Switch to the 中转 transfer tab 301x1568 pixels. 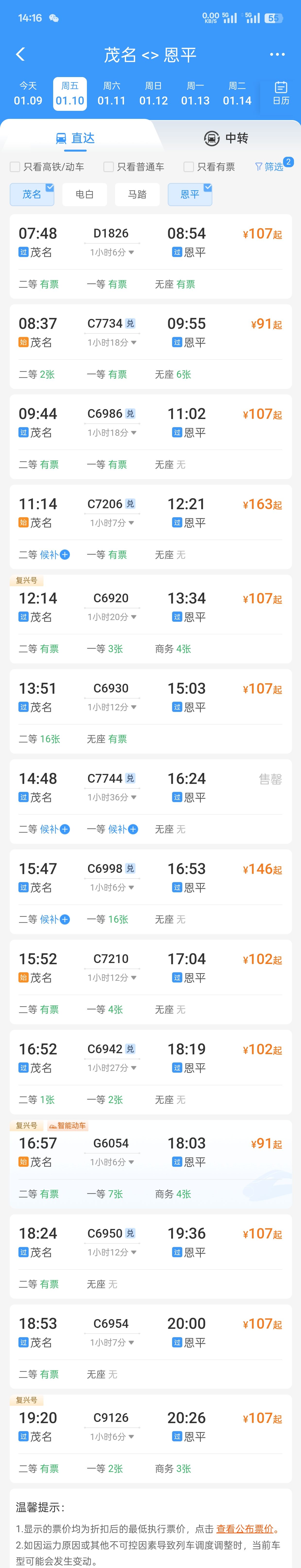pyautogui.click(x=226, y=138)
